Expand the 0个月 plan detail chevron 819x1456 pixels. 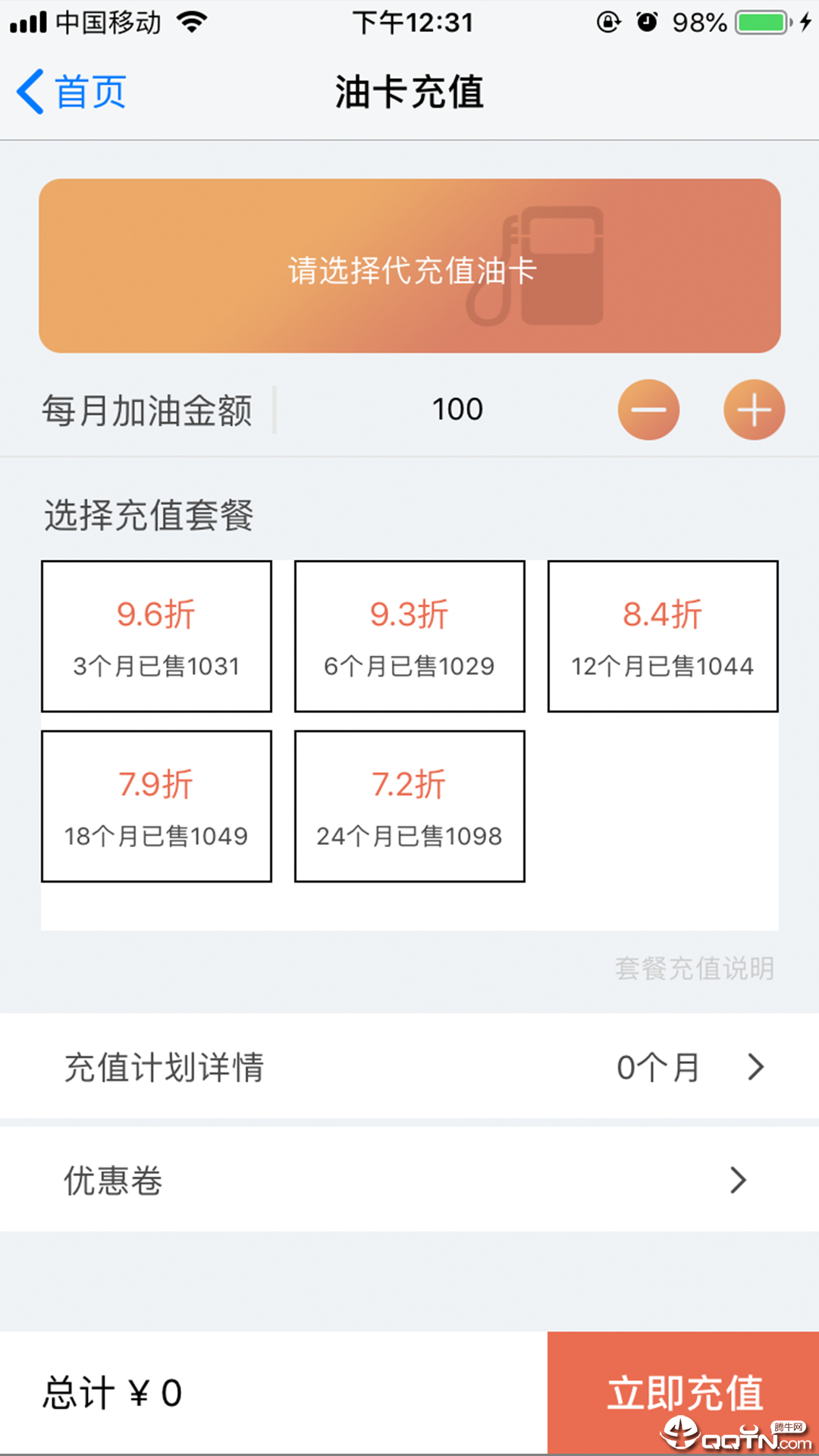coord(755,1067)
